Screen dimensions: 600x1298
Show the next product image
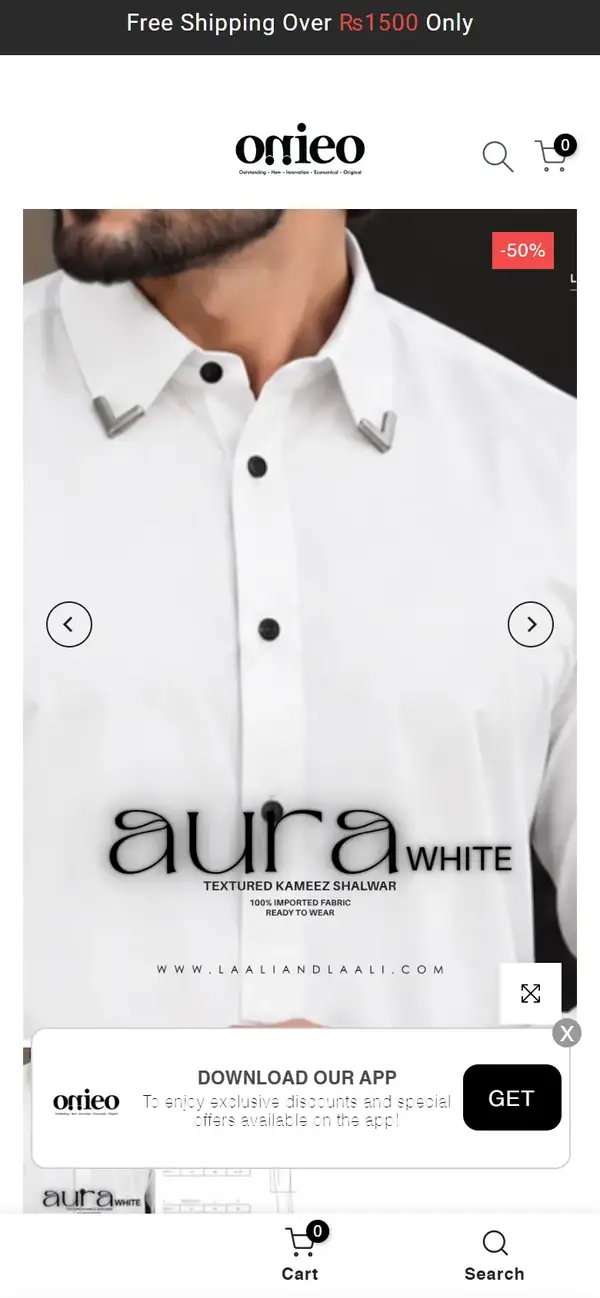coord(531,625)
